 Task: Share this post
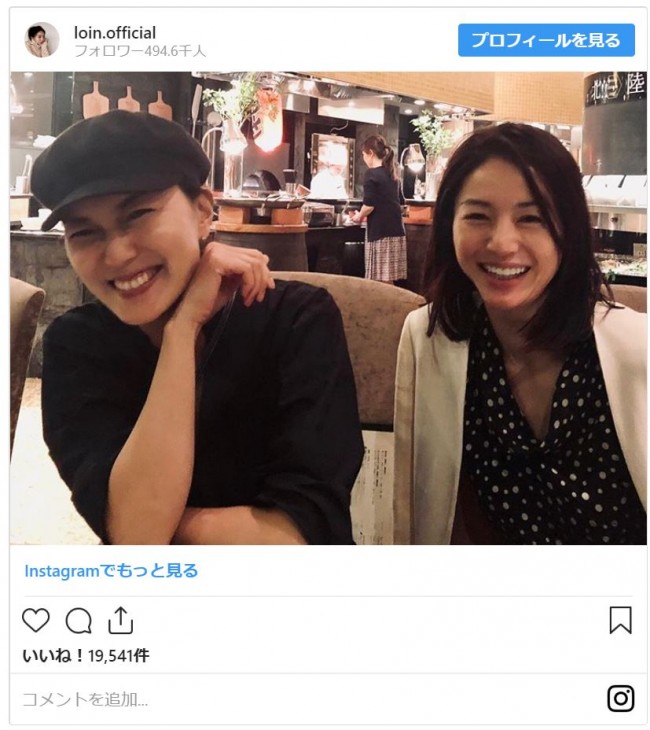point(120,620)
